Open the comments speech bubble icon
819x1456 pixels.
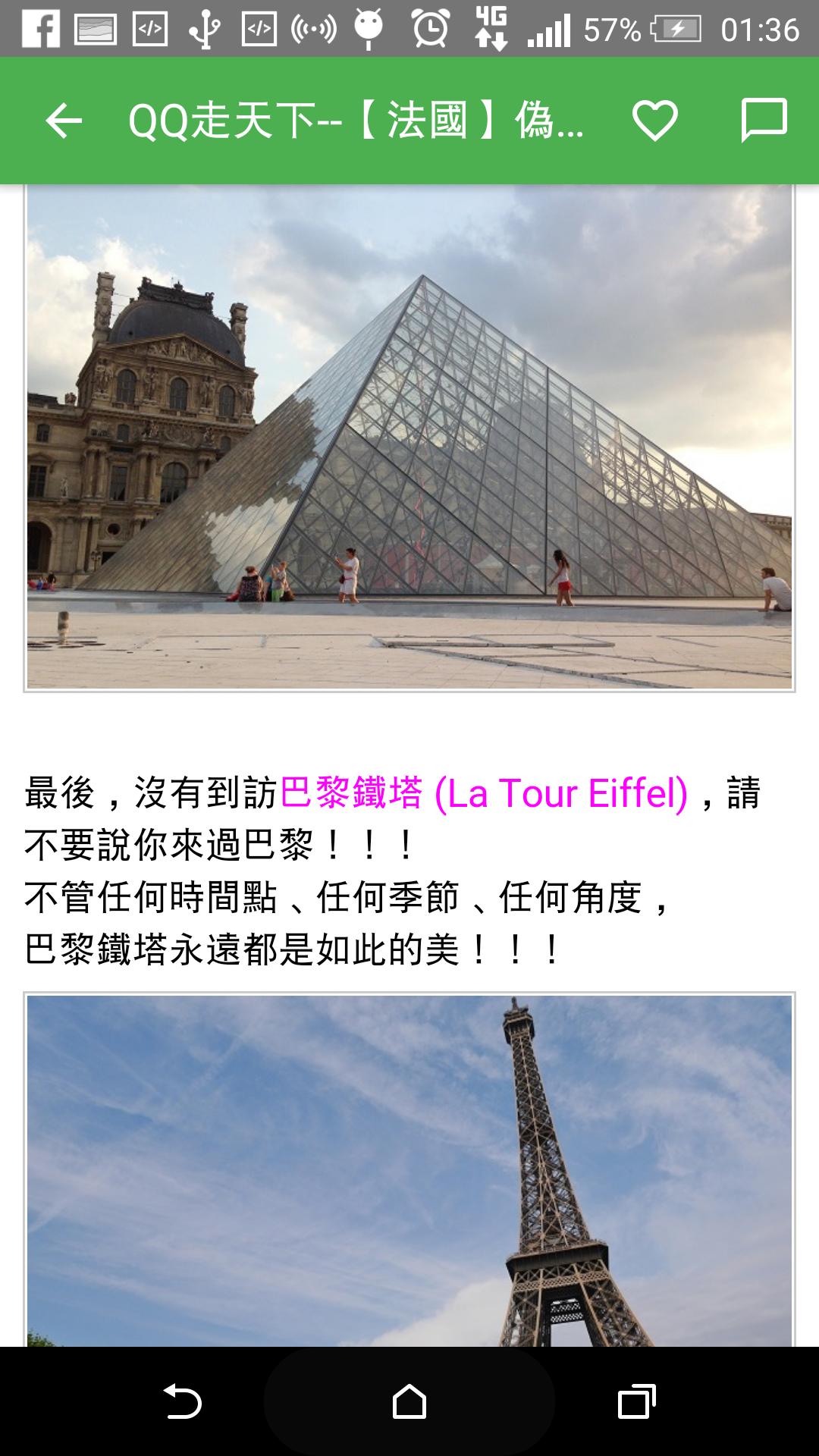(763, 121)
